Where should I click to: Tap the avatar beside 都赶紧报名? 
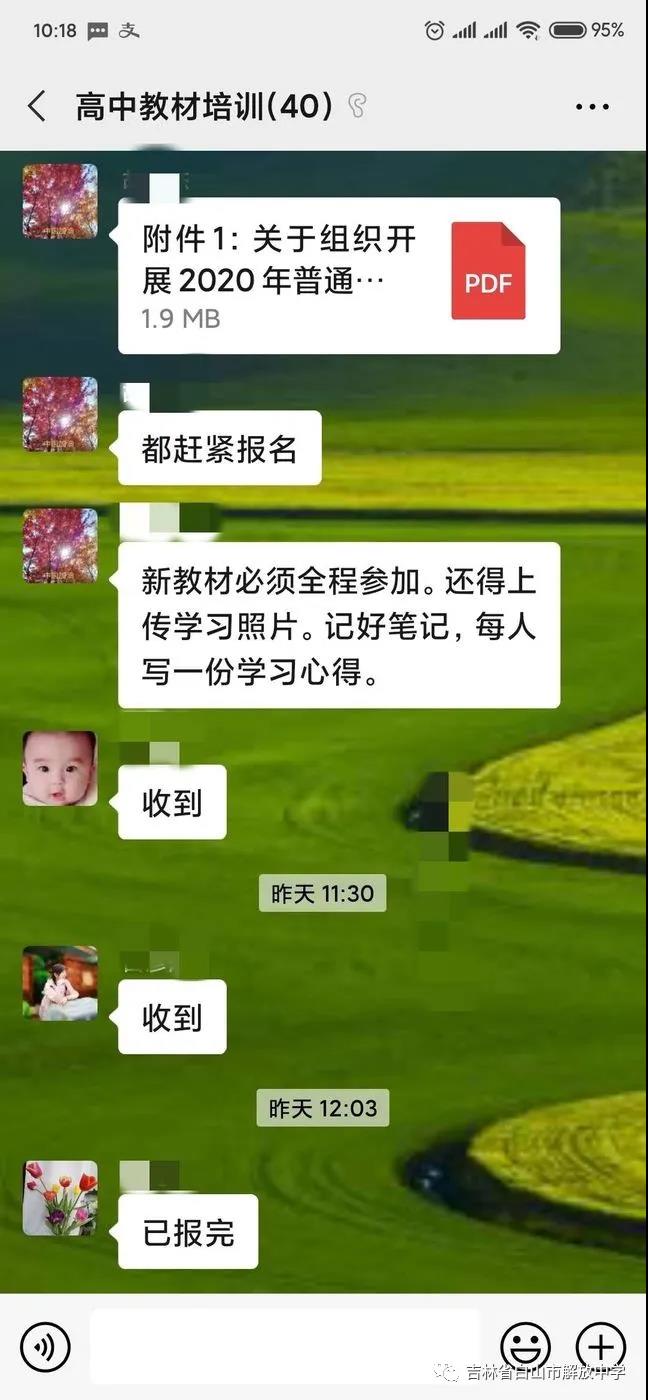click(x=60, y=414)
